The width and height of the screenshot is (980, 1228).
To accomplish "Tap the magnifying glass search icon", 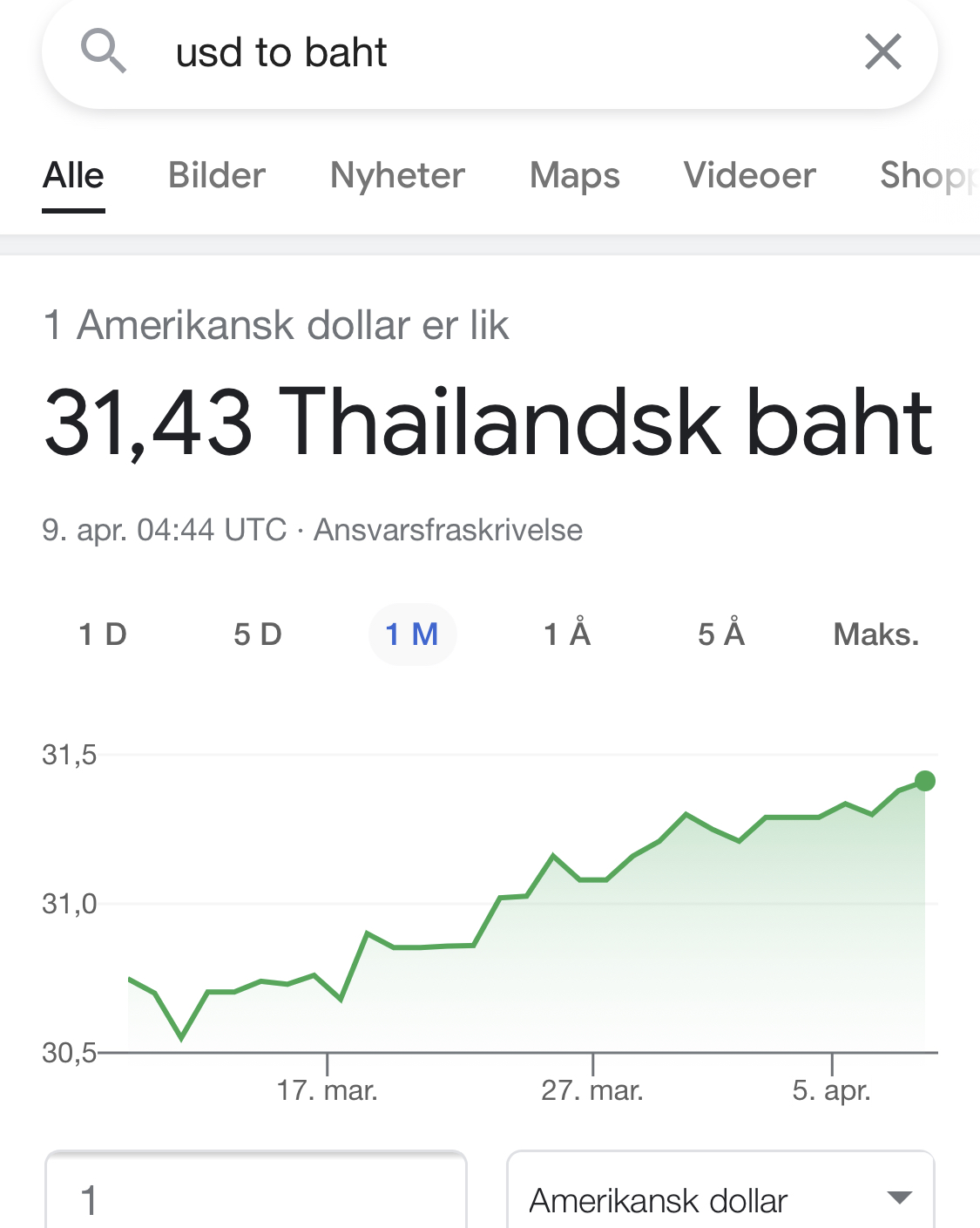I will click(x=103, y=51).
